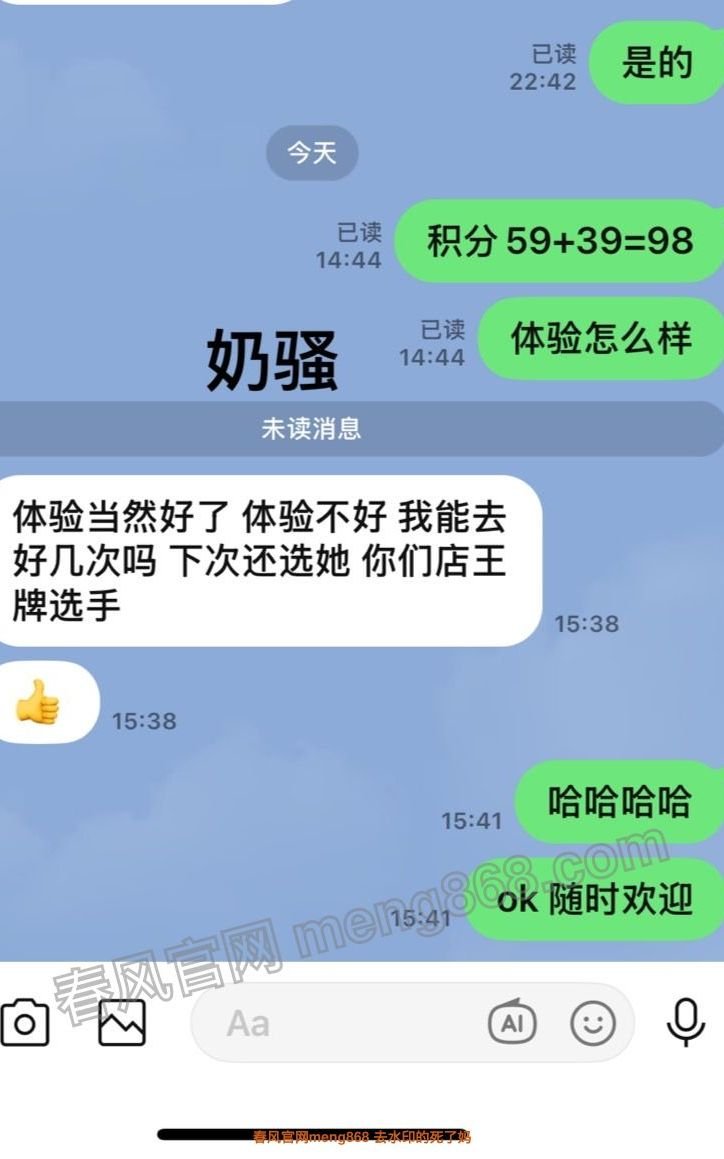
Task: Tap the microphone to record a voice message
Action: pyautogui.click(x=686, y=1022)
